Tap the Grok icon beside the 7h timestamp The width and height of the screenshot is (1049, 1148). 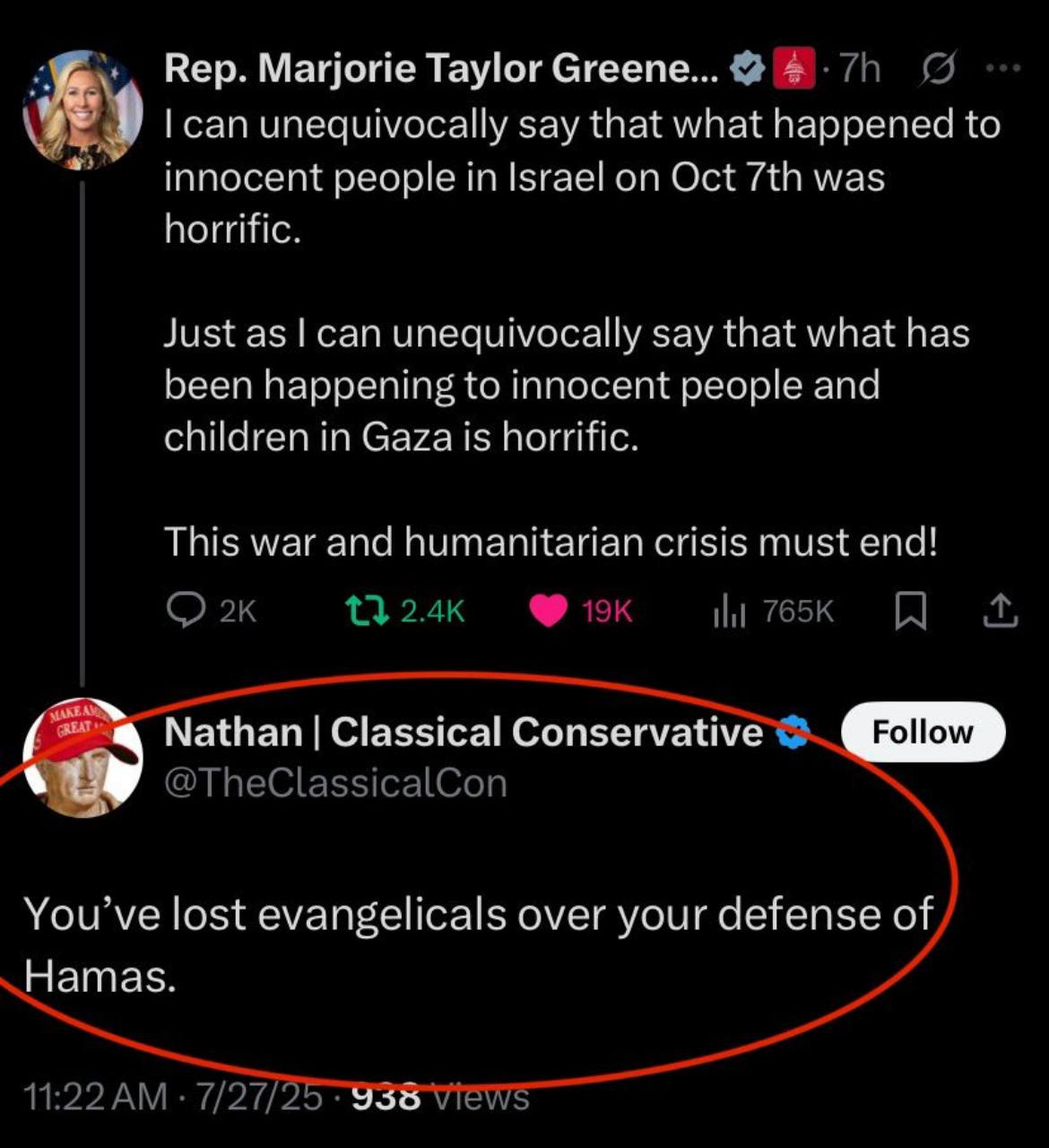936,68
